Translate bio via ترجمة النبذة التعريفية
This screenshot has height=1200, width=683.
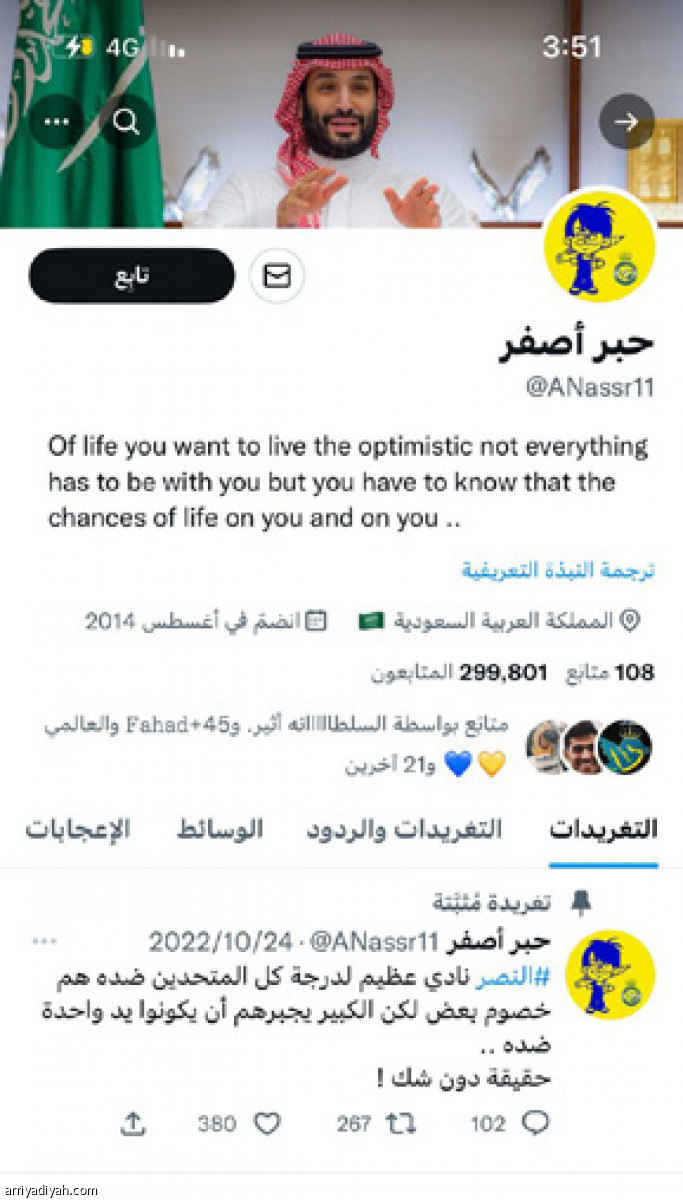click(x=557, y=570)
